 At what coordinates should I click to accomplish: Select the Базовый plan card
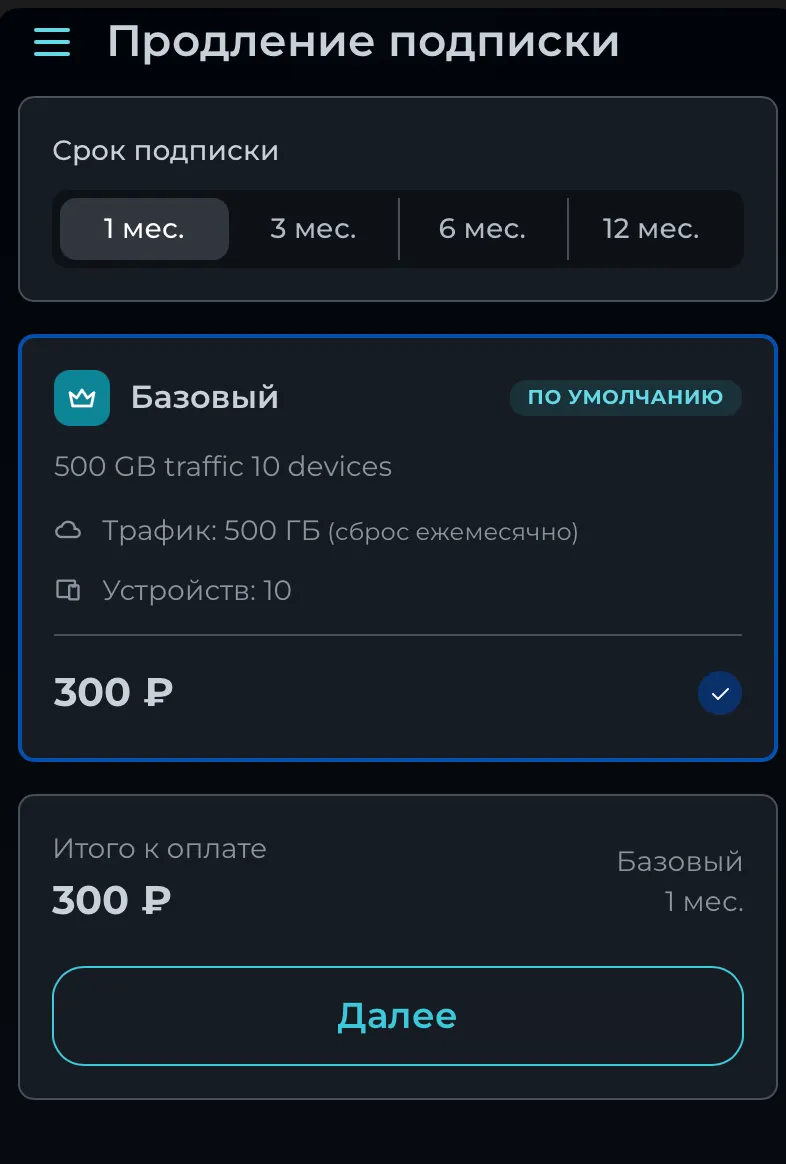[x=397, y=548]
